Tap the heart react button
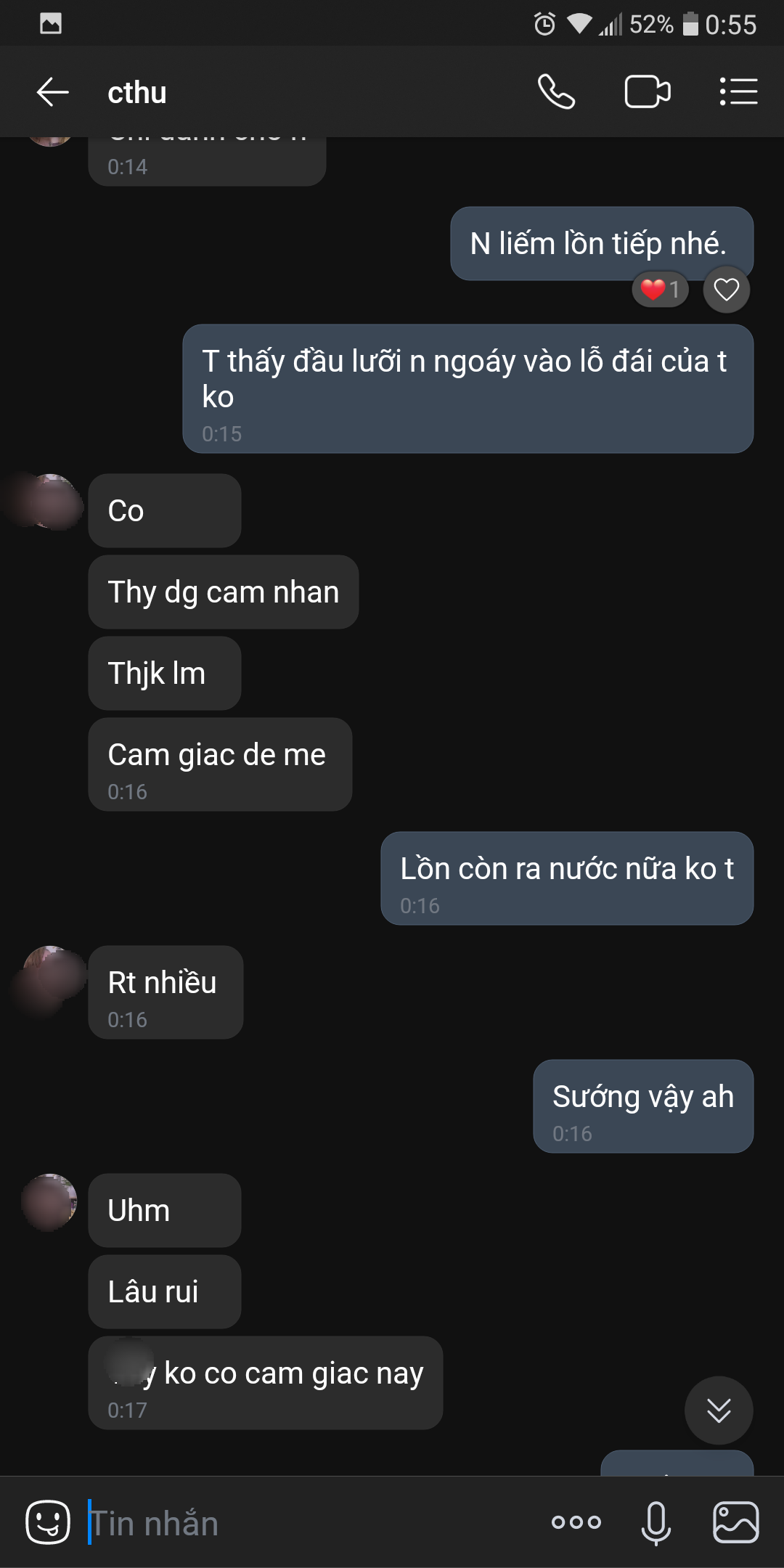784x1568 pixels. pyautogui.click(x=726, y=290)
